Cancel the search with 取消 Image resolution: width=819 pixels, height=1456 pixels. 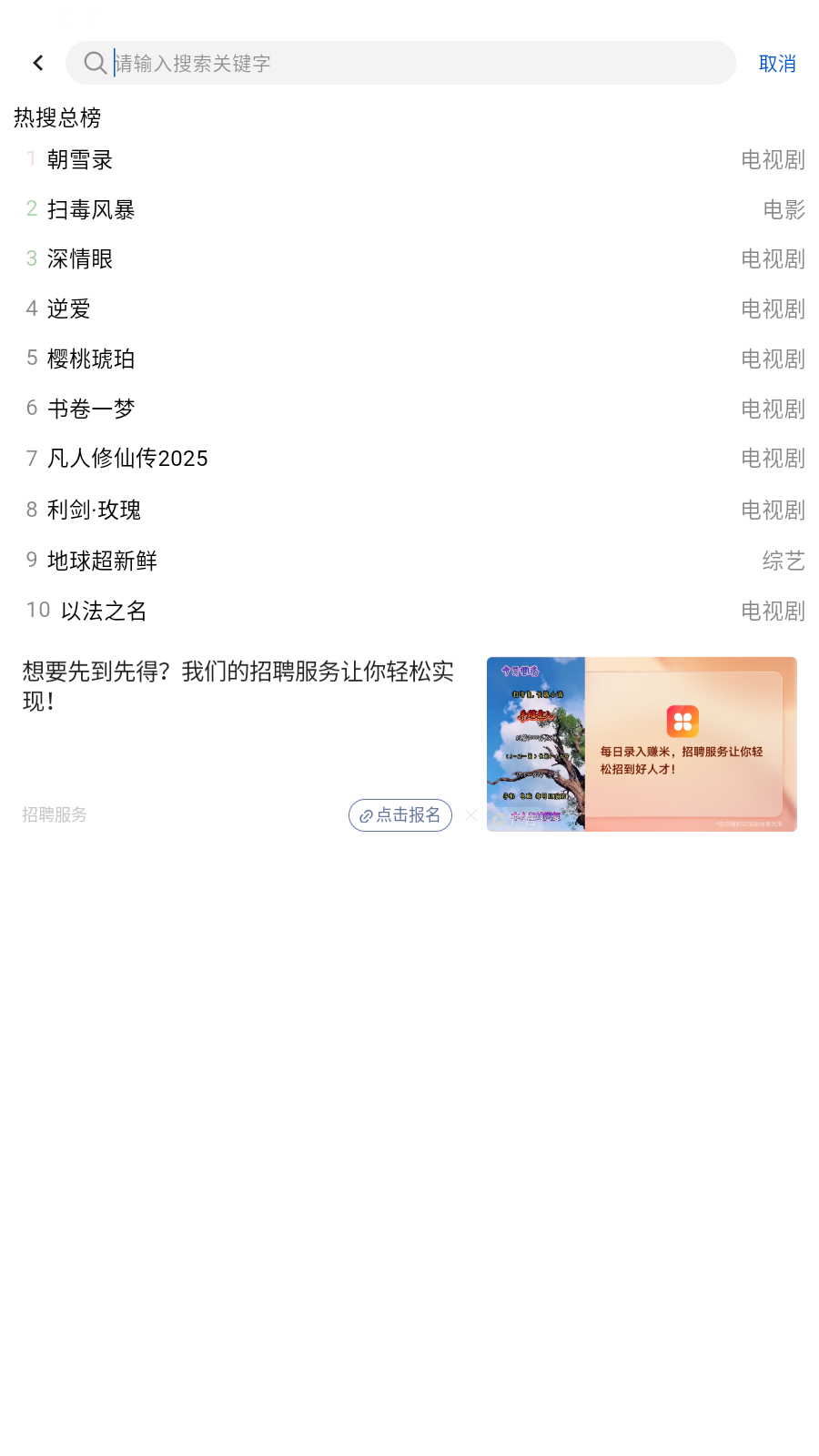coord(777,64)
